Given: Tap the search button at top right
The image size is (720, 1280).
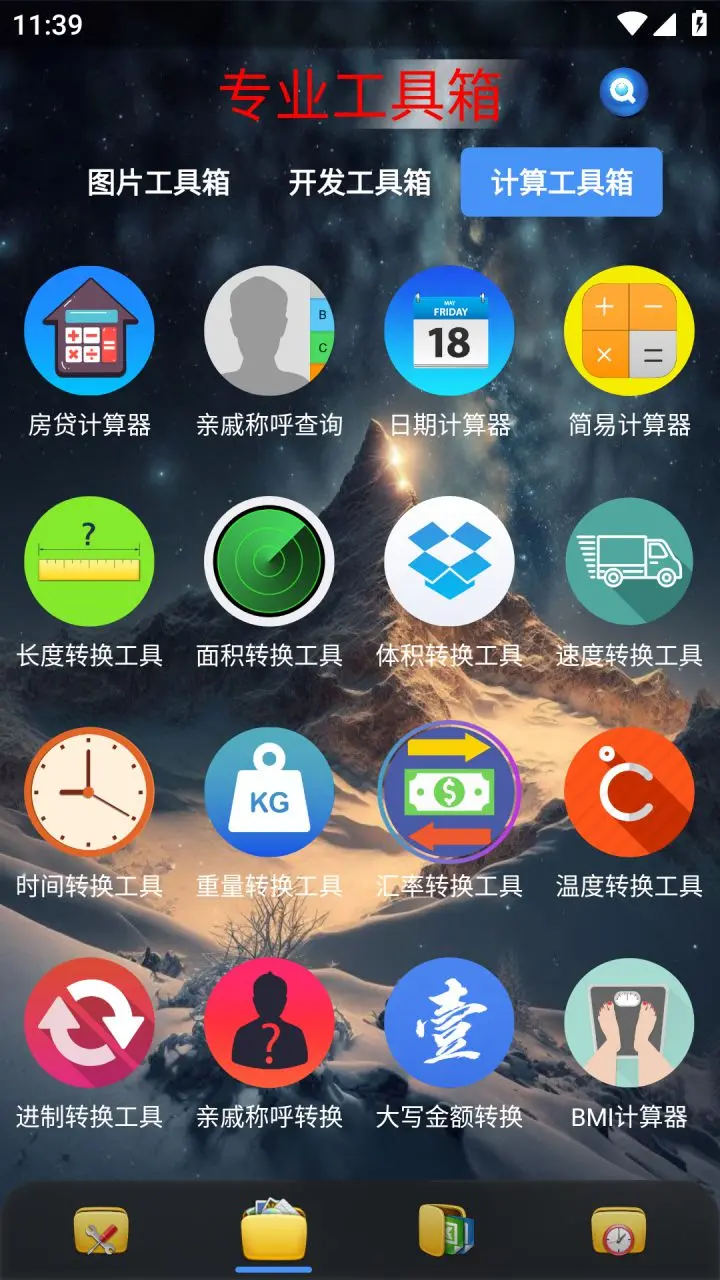Looking at the screenshot, I should (x=622, y=93).
